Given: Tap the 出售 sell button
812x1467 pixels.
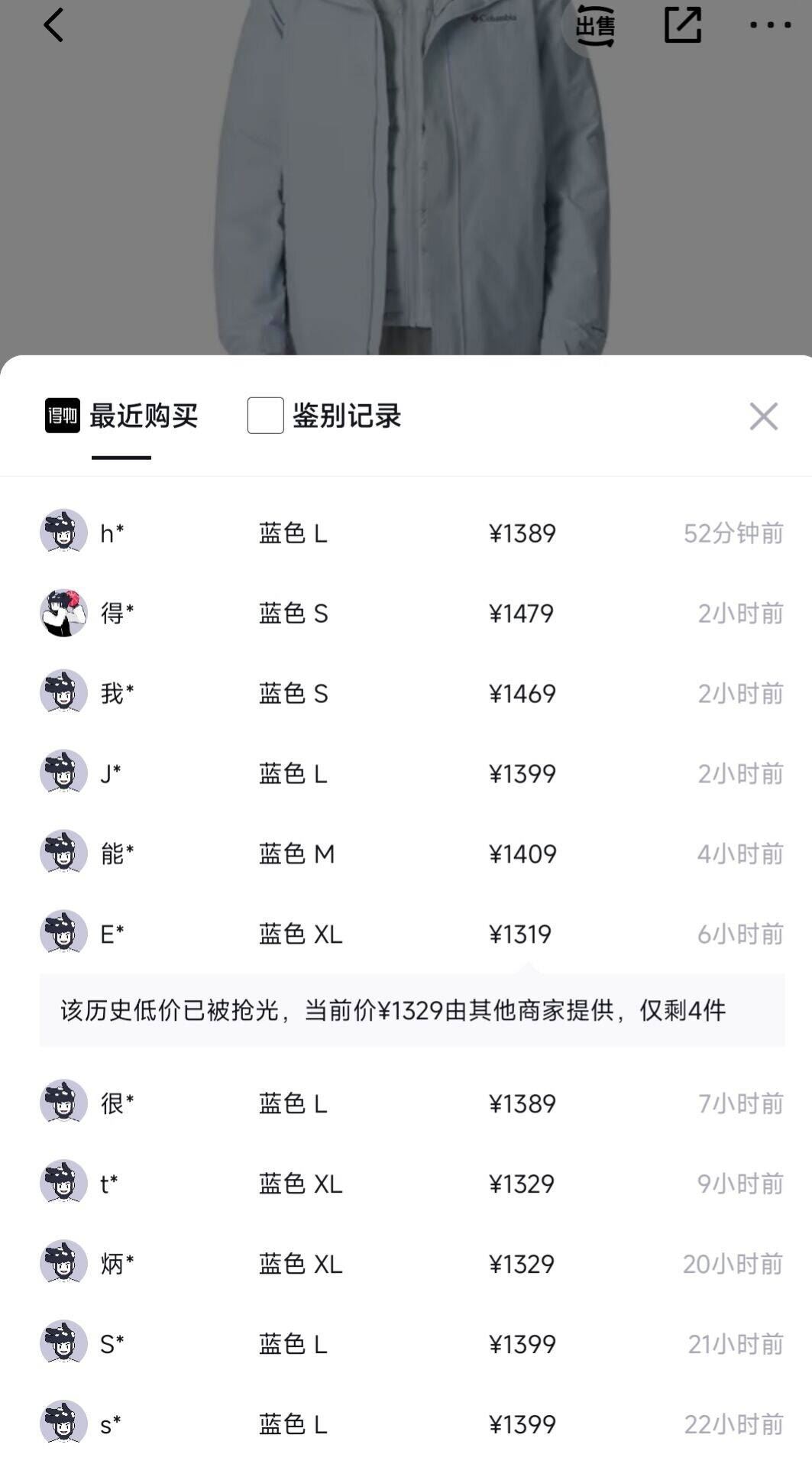Looking at the screenshot, I should point(595,26).
